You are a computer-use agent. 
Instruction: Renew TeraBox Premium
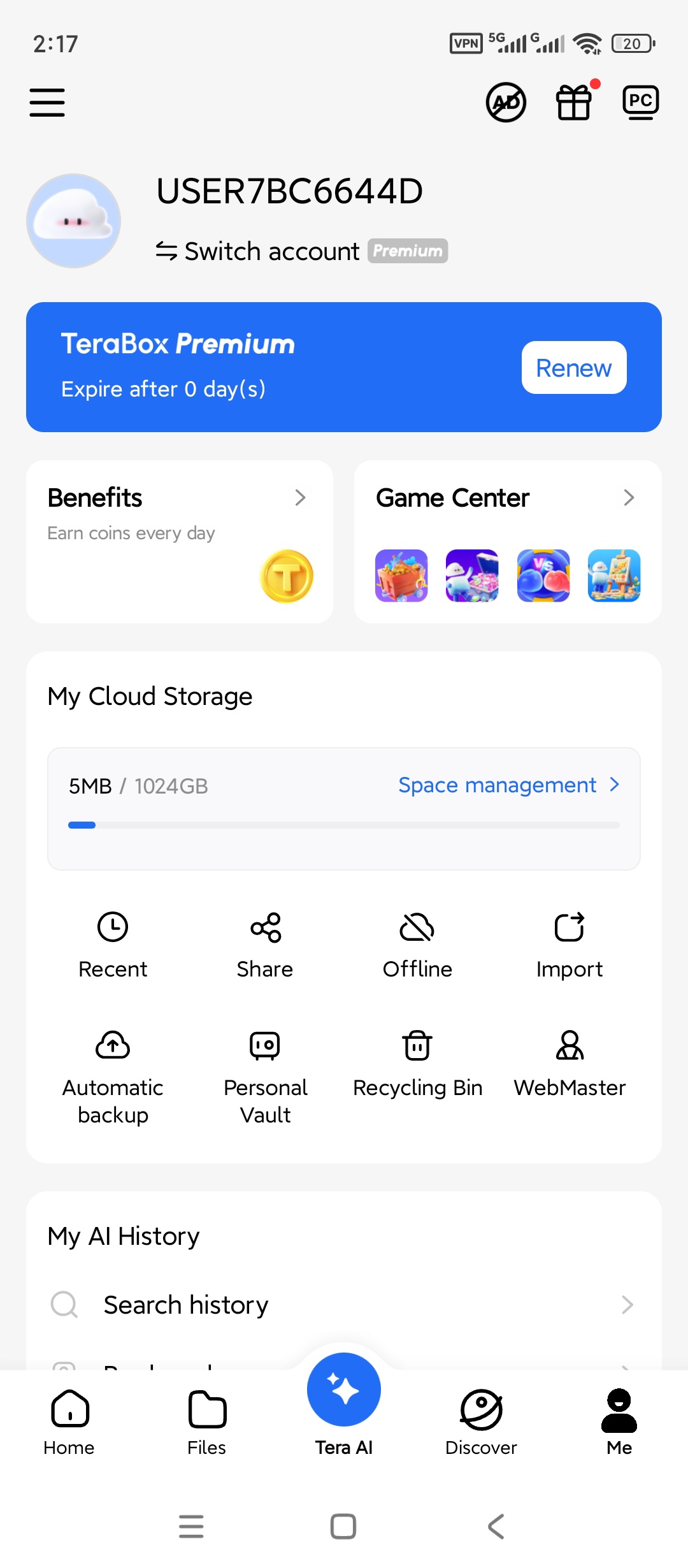pyautogui.click(x=574, y=368)
